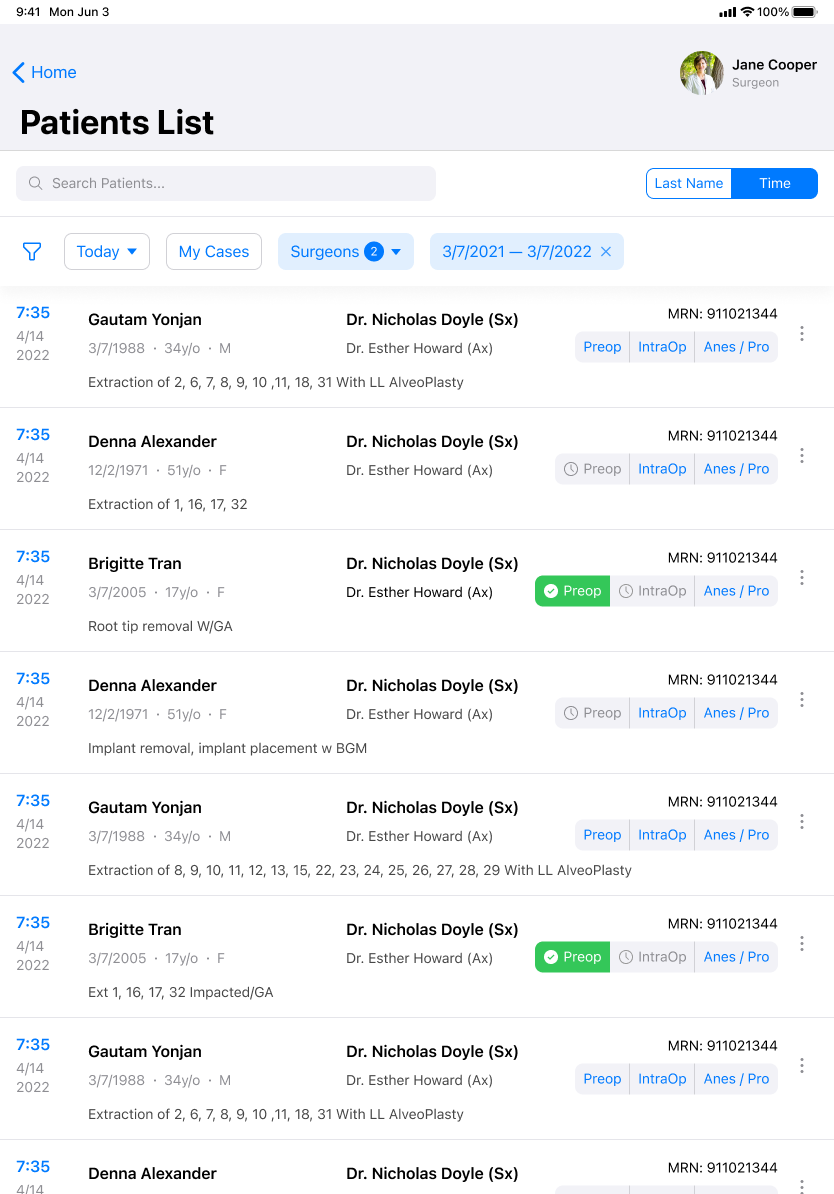Sort list by Time
Screen dimensions: 834x1194
tap(774, 183)
